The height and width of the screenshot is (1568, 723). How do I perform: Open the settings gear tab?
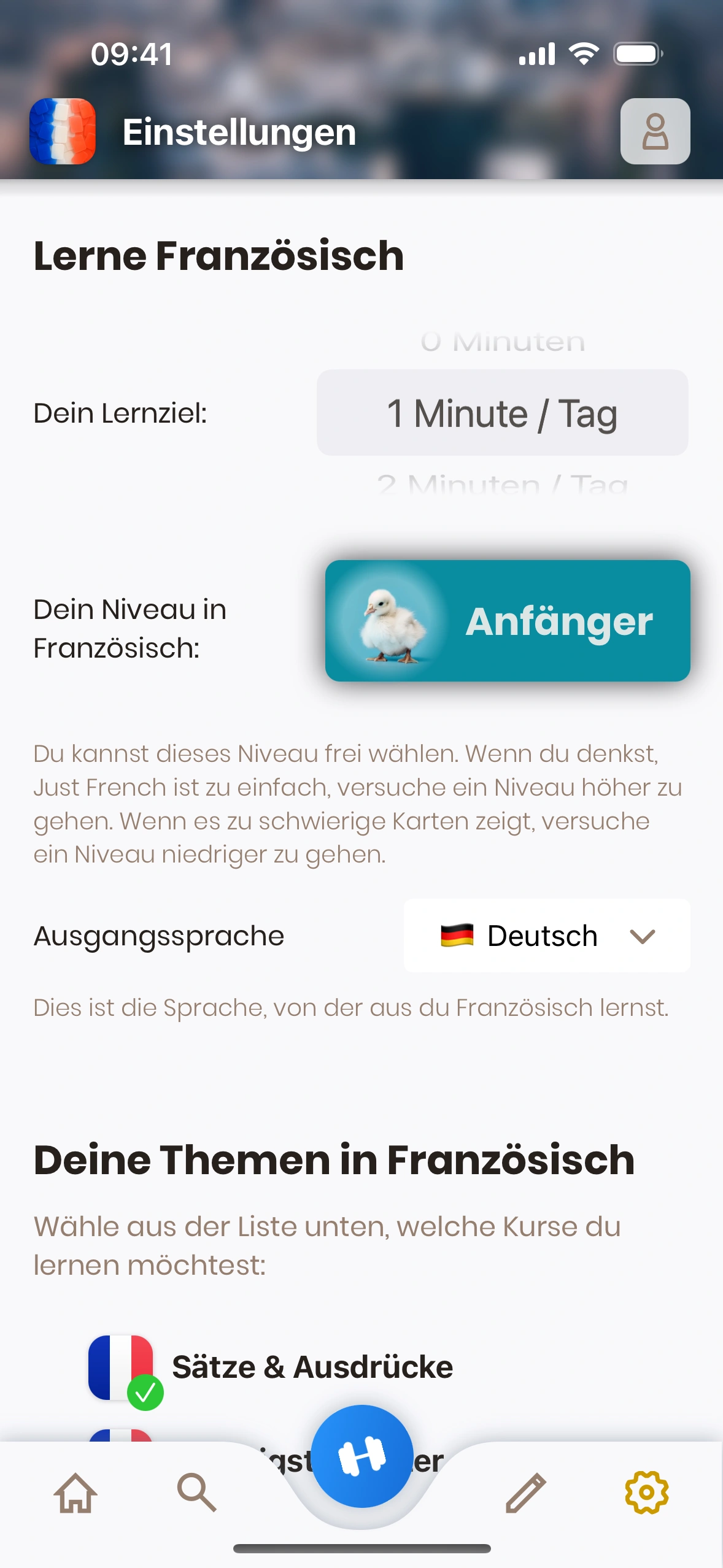click(x=646, y=1492)
